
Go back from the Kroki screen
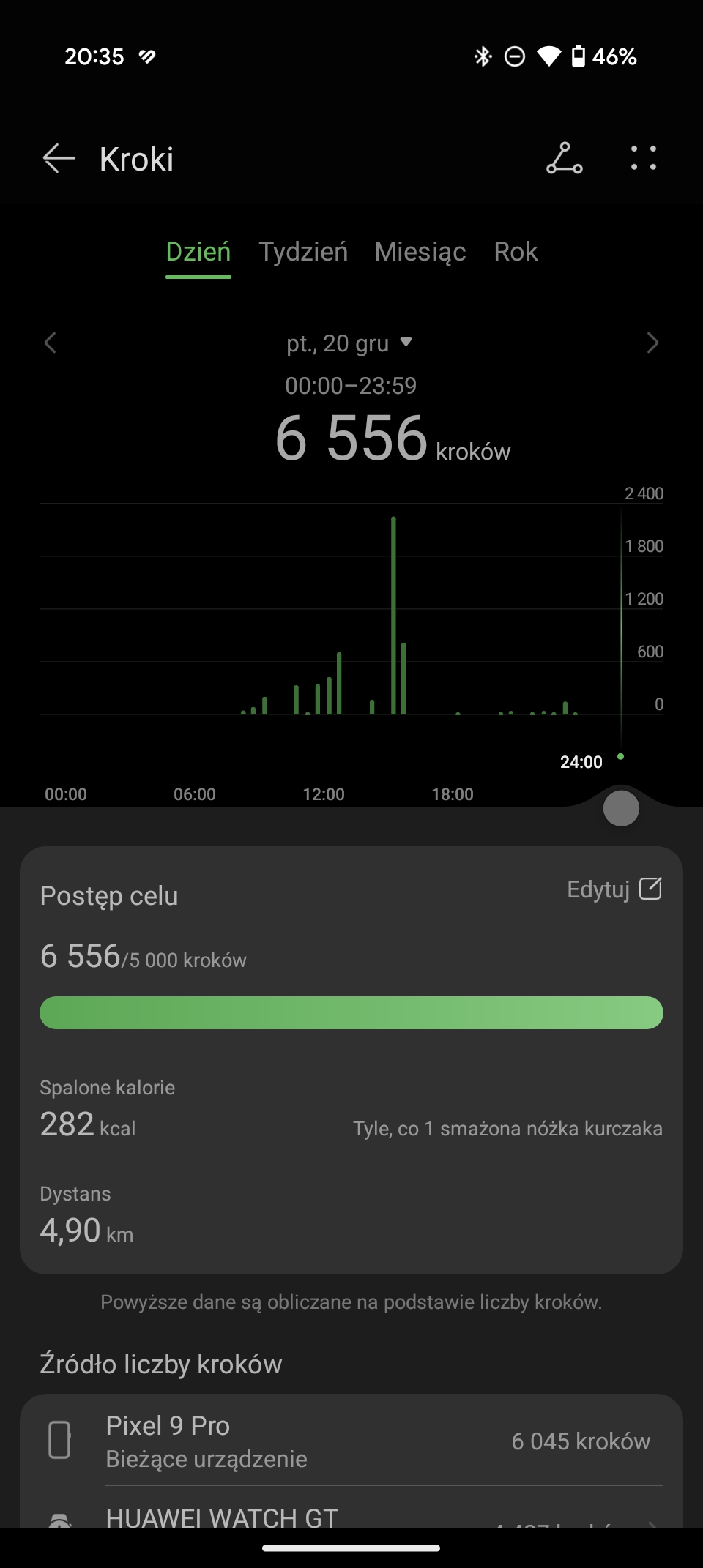[x=59, y=159]
